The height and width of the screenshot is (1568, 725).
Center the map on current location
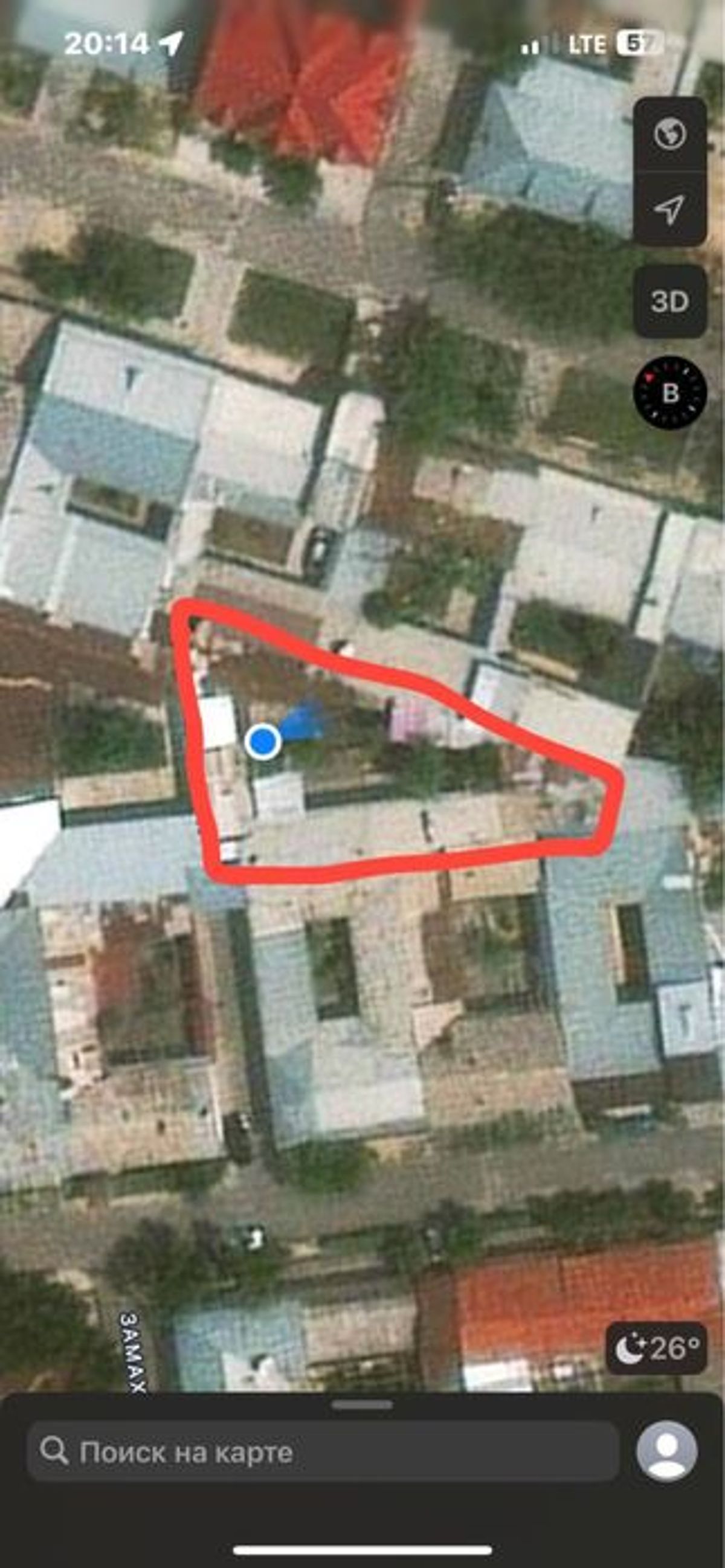click(x=669, y=210)
